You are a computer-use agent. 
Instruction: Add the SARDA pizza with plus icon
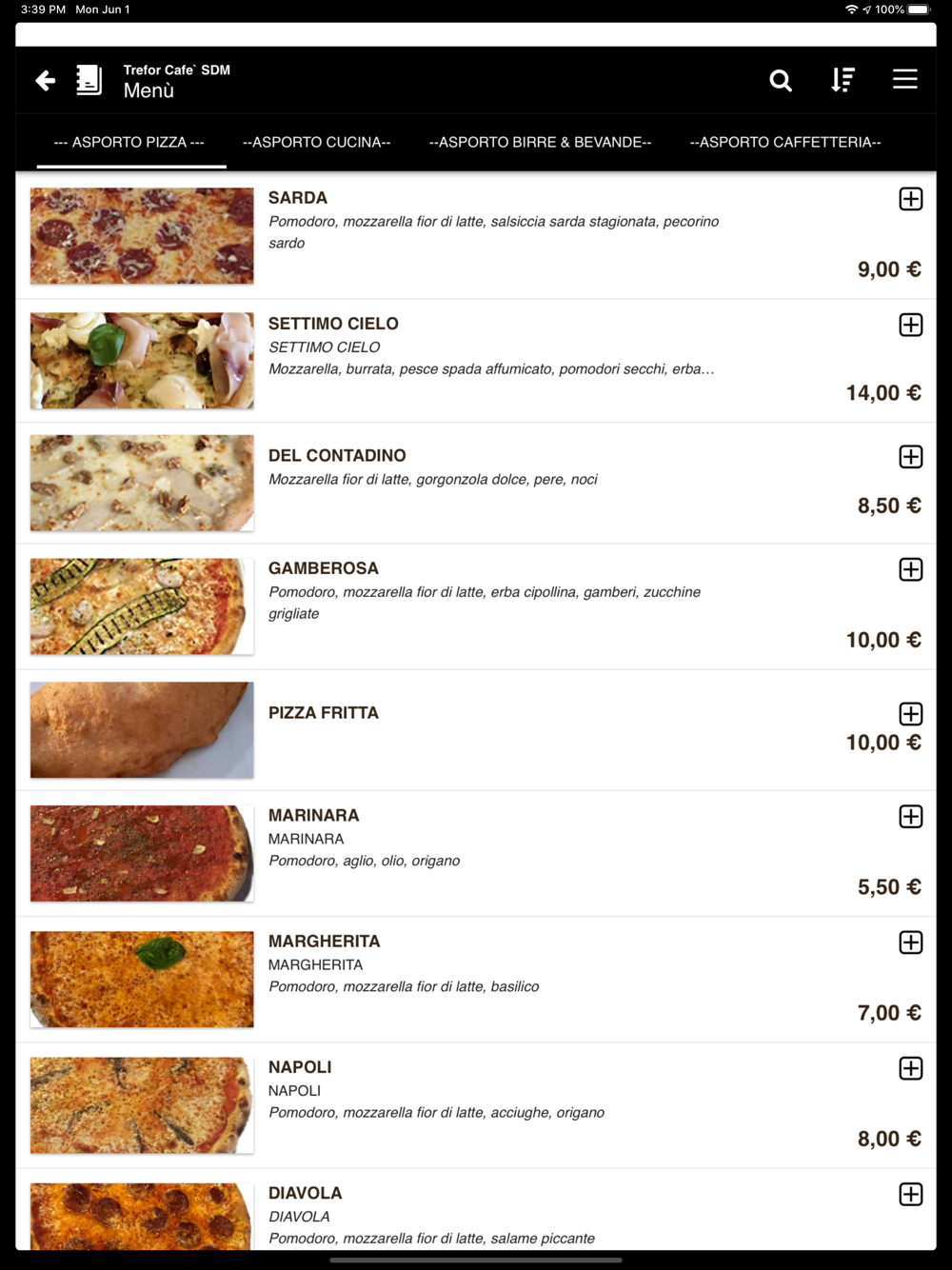tap(910, 199)
